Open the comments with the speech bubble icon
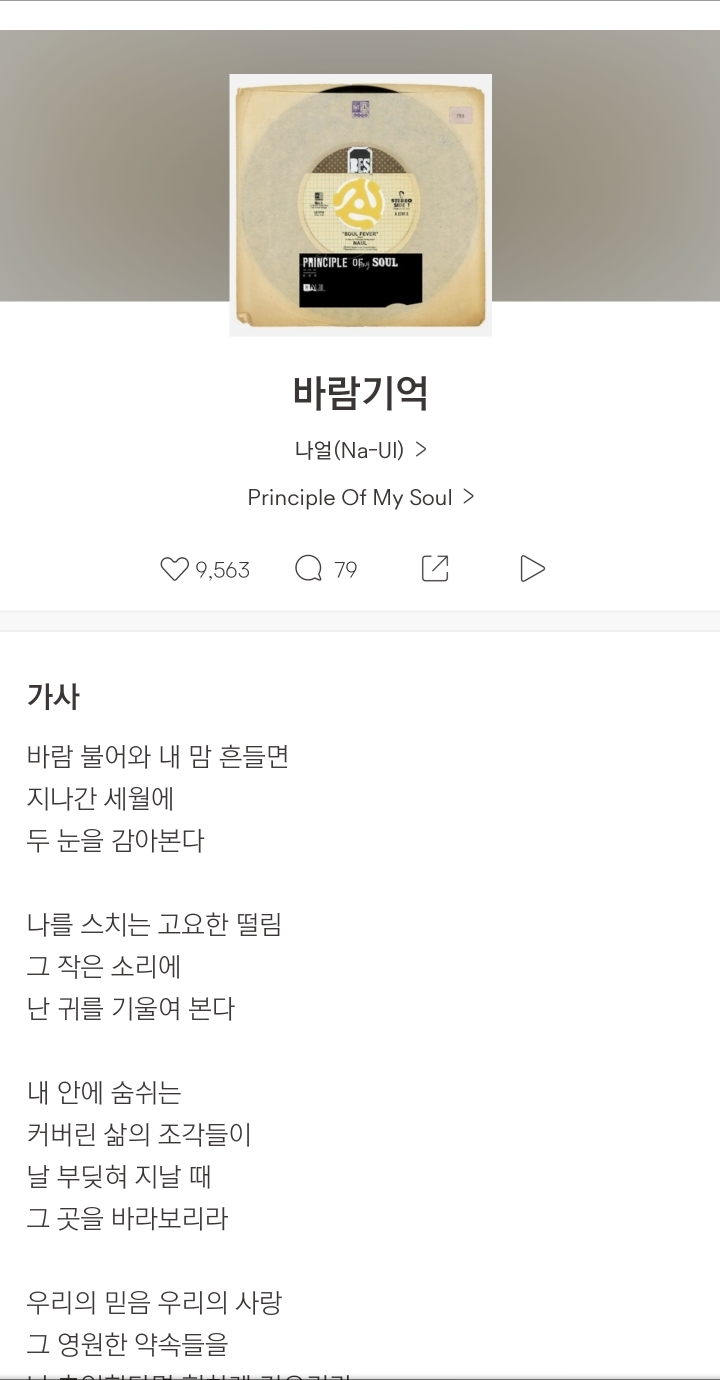This screenshot has width=720, height=1380. tap(309, 569)
